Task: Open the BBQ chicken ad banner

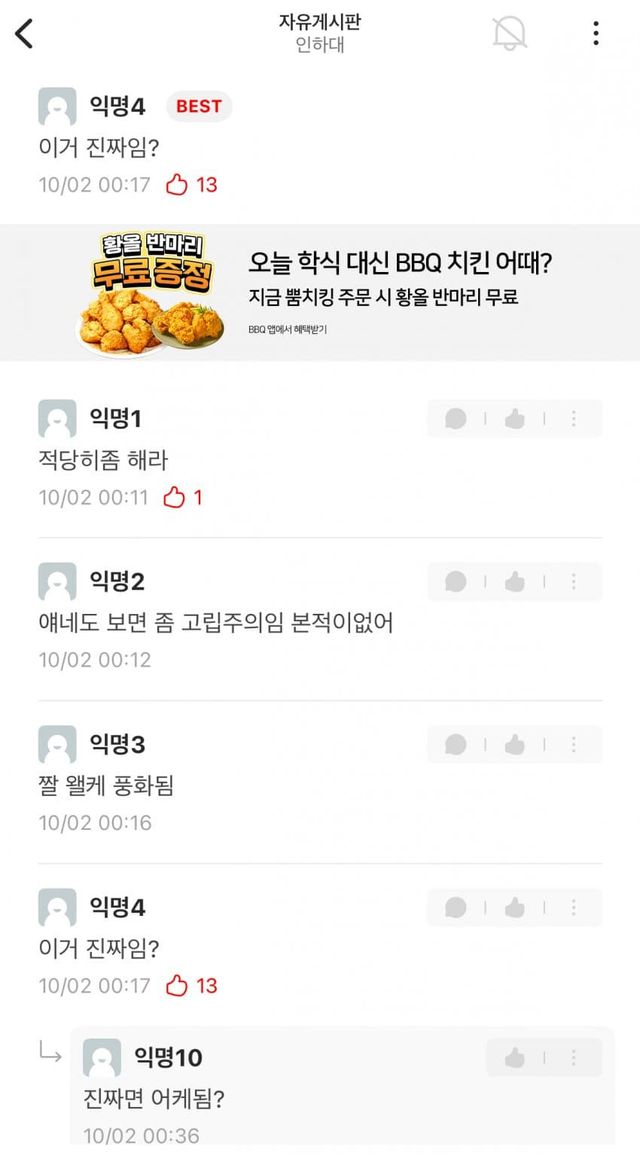Action: tap(320, 292)
